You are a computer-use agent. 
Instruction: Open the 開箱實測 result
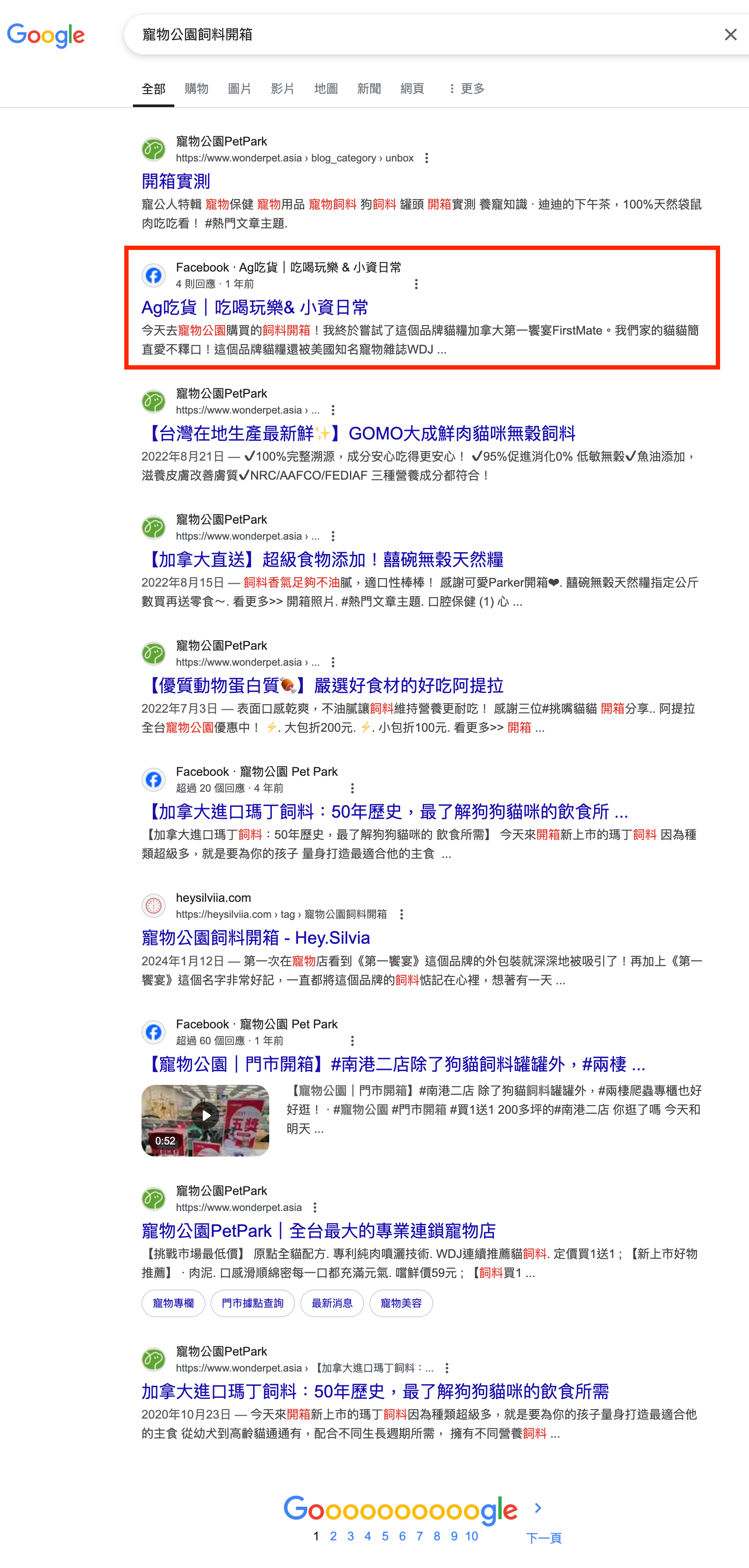(176, 181)
